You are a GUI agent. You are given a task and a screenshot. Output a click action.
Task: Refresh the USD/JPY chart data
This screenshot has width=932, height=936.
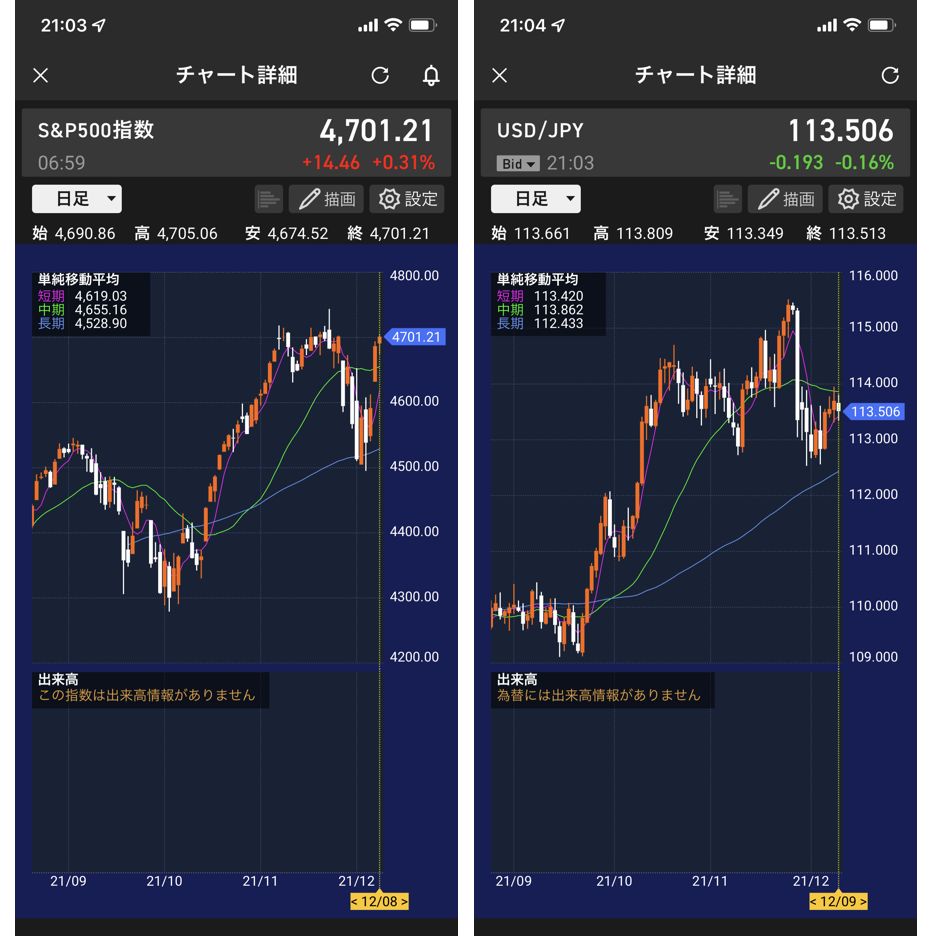pos(890,76)
